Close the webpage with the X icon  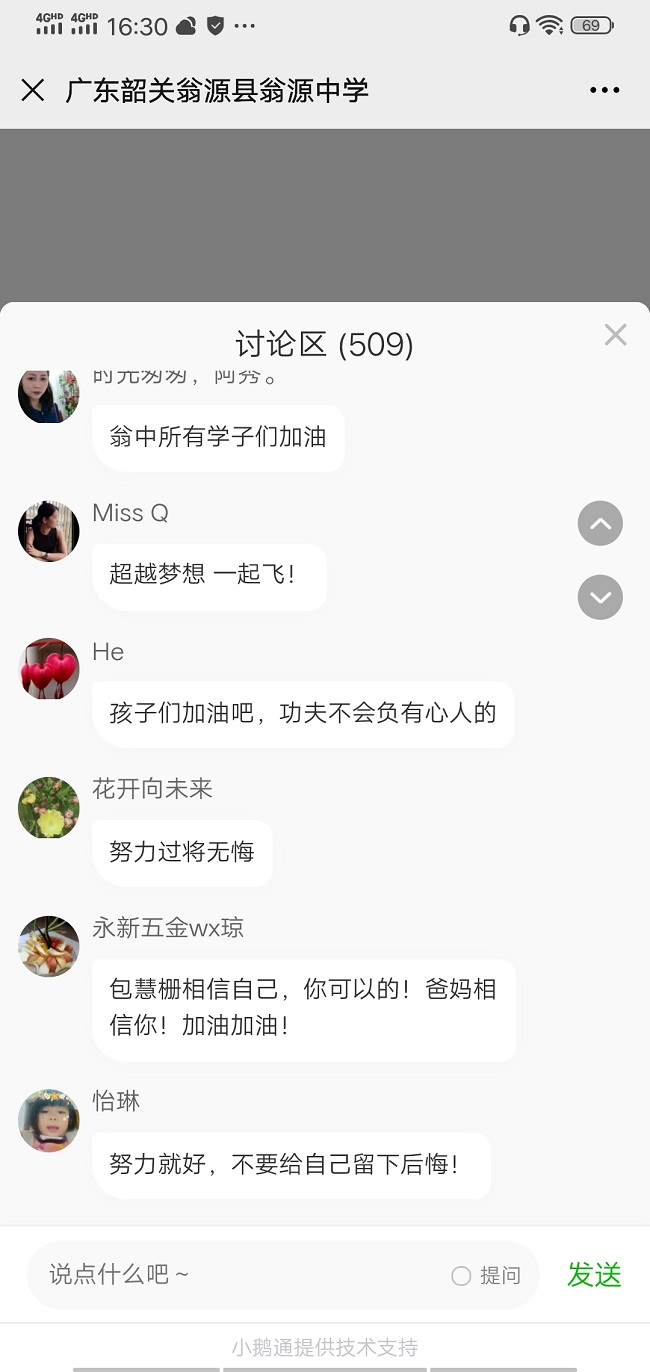pyautogui.click(x=33, y=91)
